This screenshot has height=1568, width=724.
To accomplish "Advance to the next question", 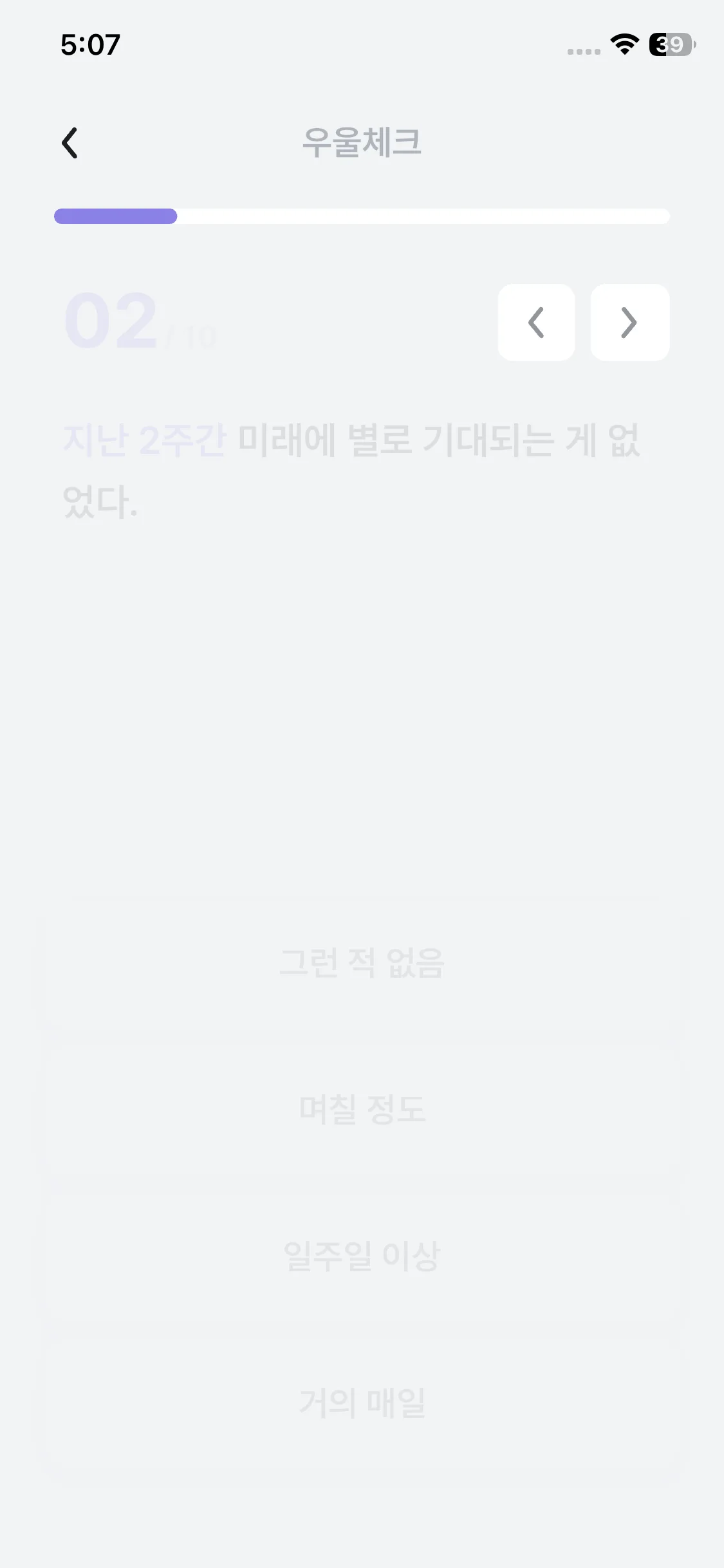I will (x=629, y=322).
